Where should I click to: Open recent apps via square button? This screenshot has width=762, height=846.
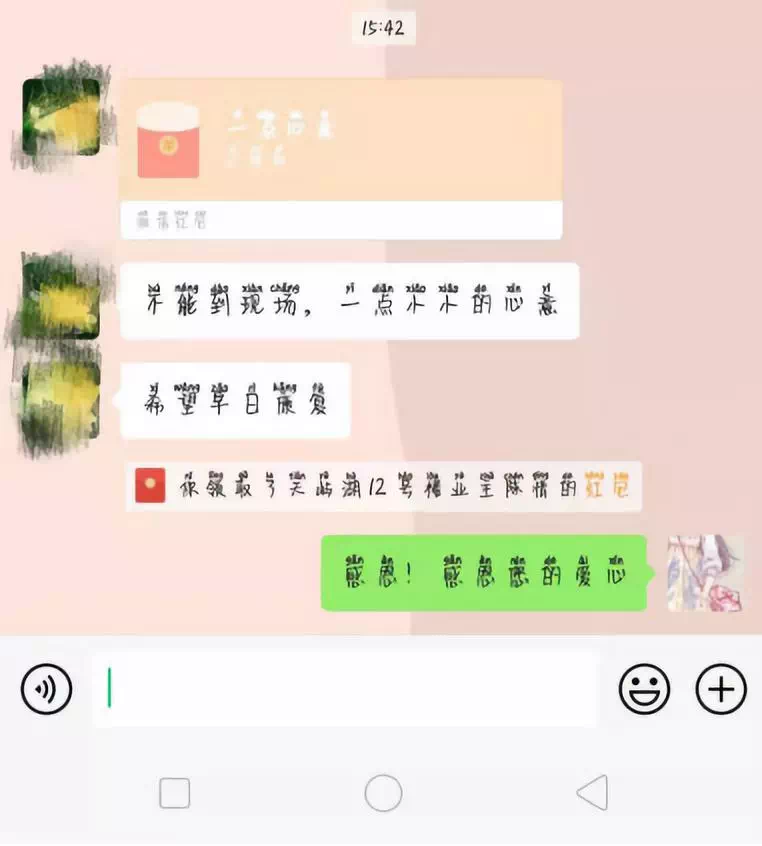point(175,793)
